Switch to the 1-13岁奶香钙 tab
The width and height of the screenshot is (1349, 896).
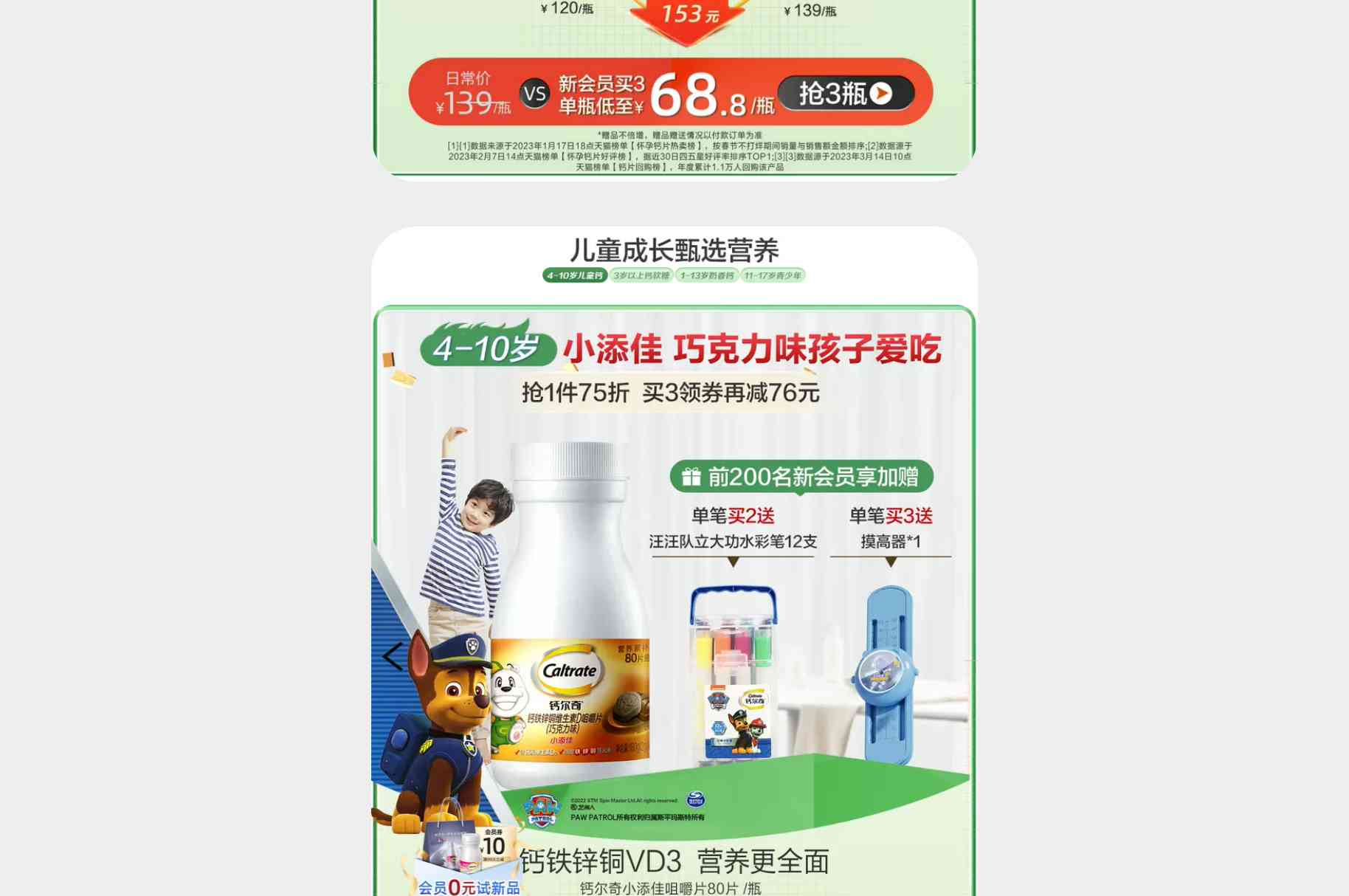(707, 276)
